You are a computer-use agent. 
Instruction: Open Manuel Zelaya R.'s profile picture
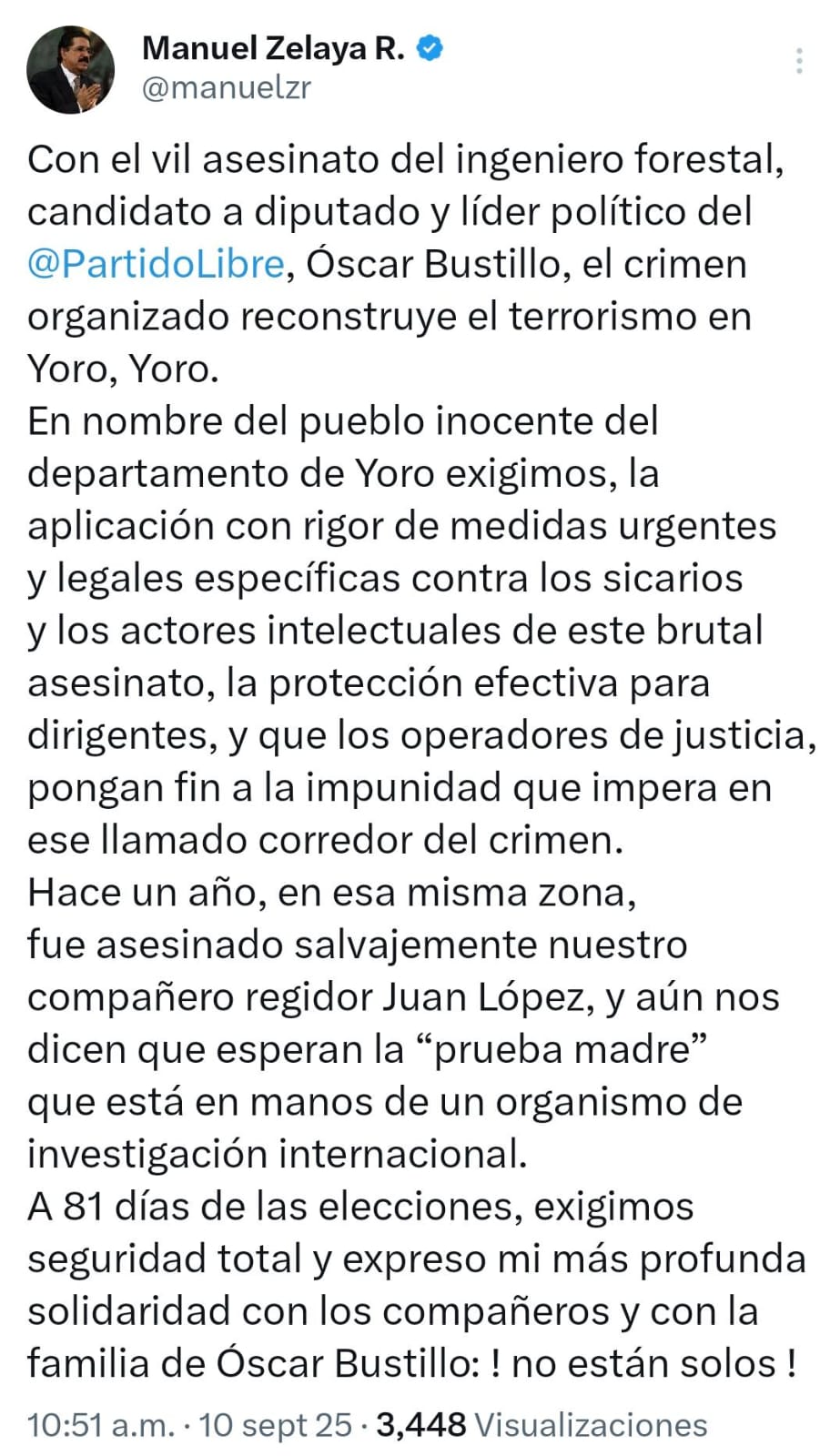pos(71,70)
